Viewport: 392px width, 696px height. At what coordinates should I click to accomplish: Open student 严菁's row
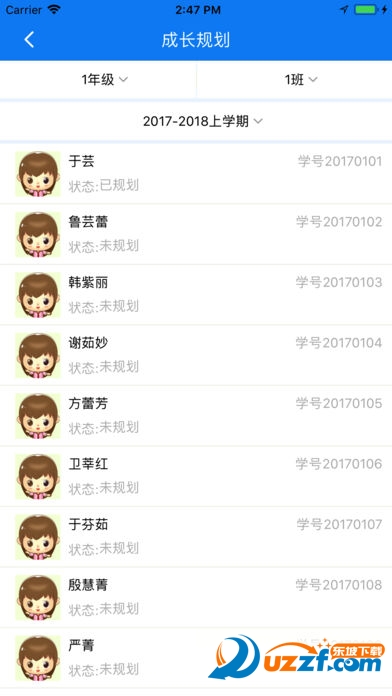pos(196,658)
